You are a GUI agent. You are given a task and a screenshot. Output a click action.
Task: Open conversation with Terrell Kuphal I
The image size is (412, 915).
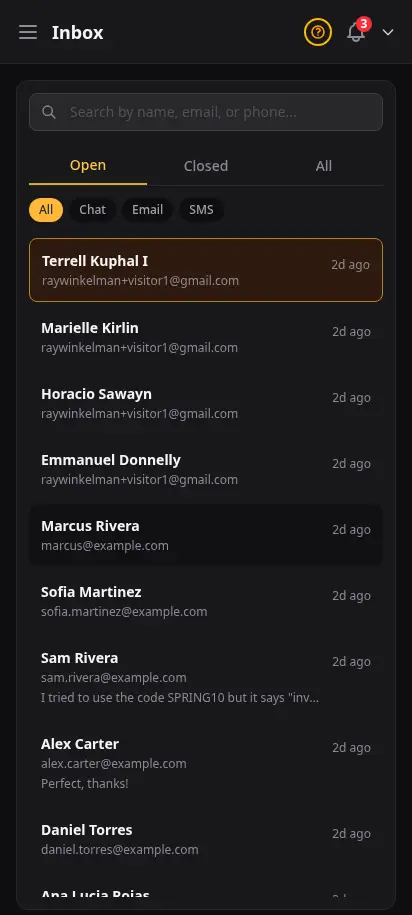click(206, 270)
